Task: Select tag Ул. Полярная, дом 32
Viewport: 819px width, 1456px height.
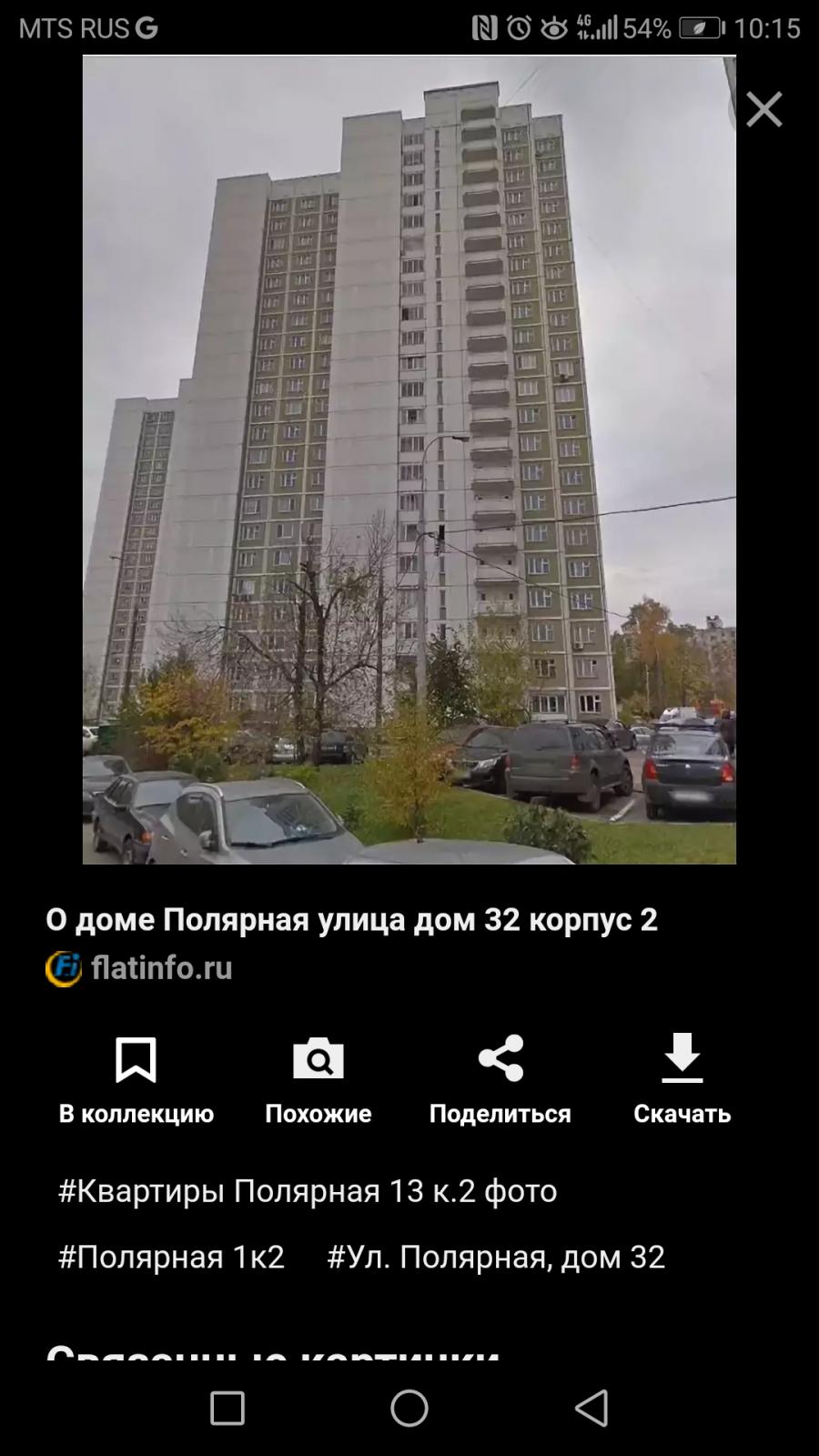Action: click(x=496, y=1257)
